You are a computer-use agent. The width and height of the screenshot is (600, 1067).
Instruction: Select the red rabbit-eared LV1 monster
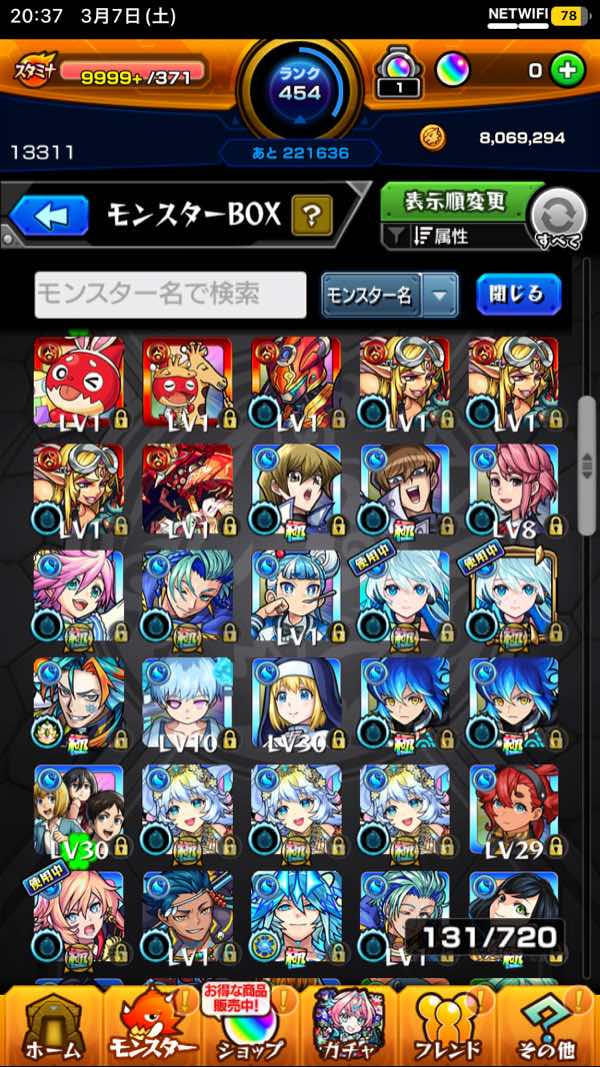(x=78, y=382)
